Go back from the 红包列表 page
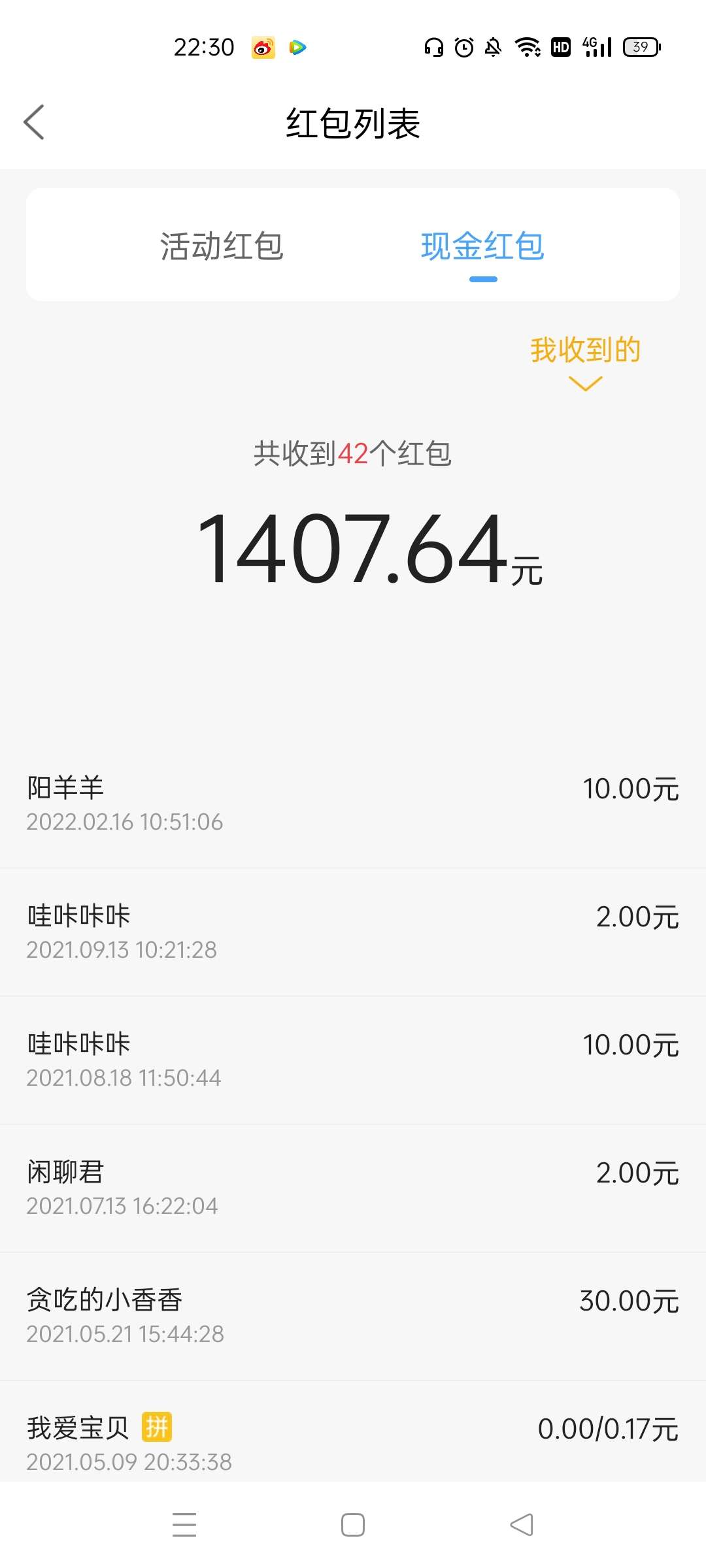706x1568 pixels. [34, 122]
